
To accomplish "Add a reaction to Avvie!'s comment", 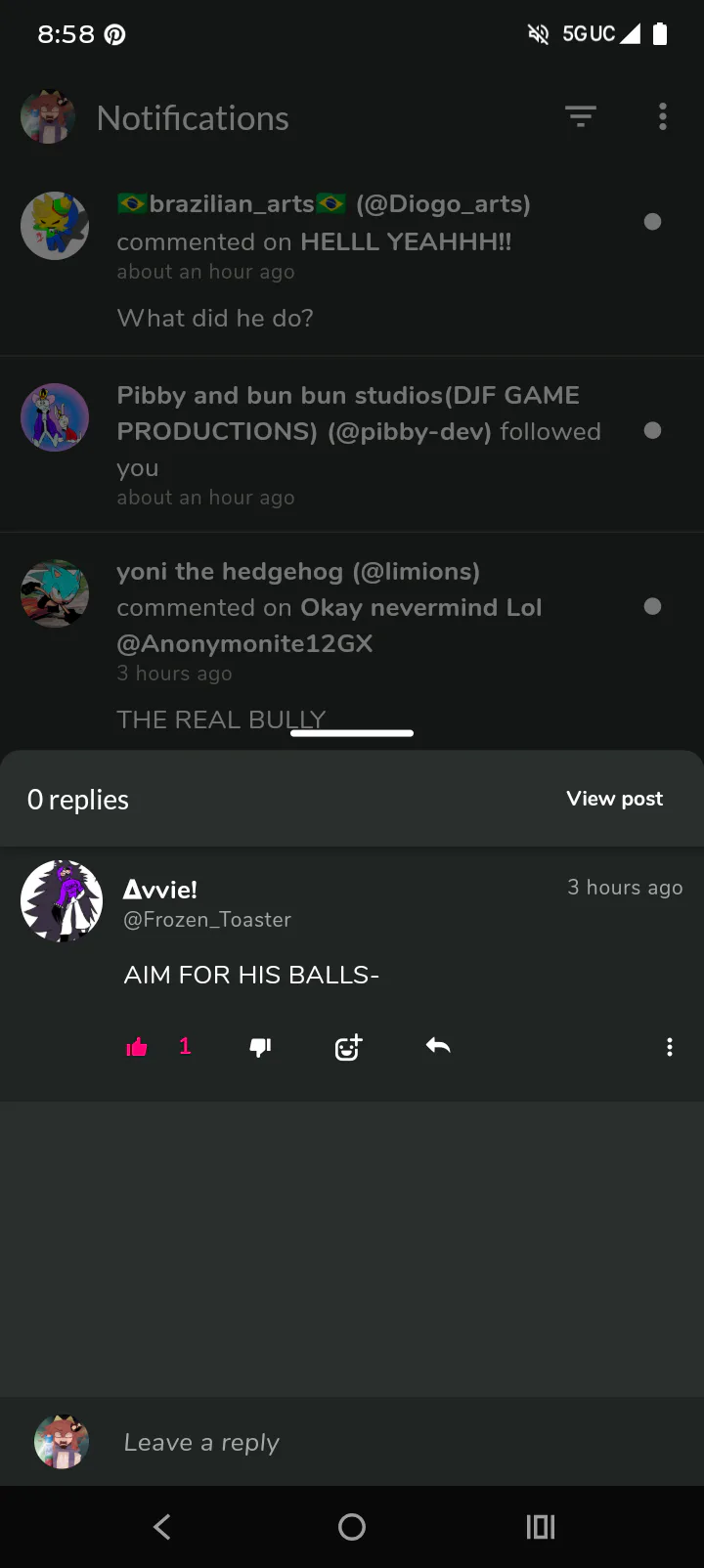I will 348,1047.
